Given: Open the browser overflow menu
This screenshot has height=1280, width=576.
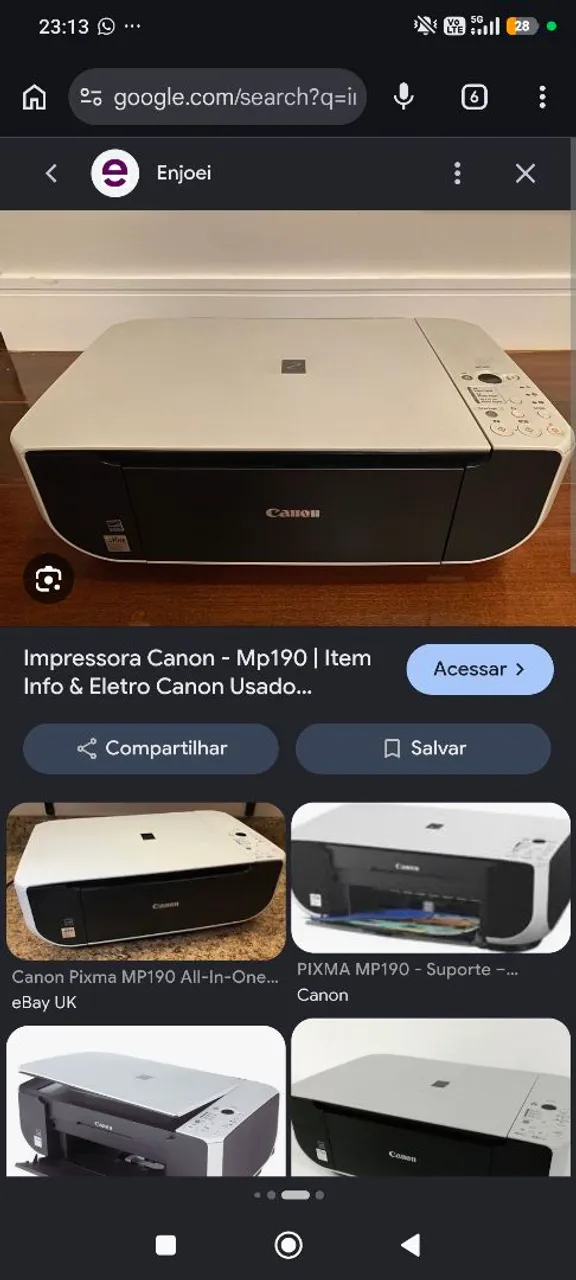Looking at the screenshot, I should [542, 97].
